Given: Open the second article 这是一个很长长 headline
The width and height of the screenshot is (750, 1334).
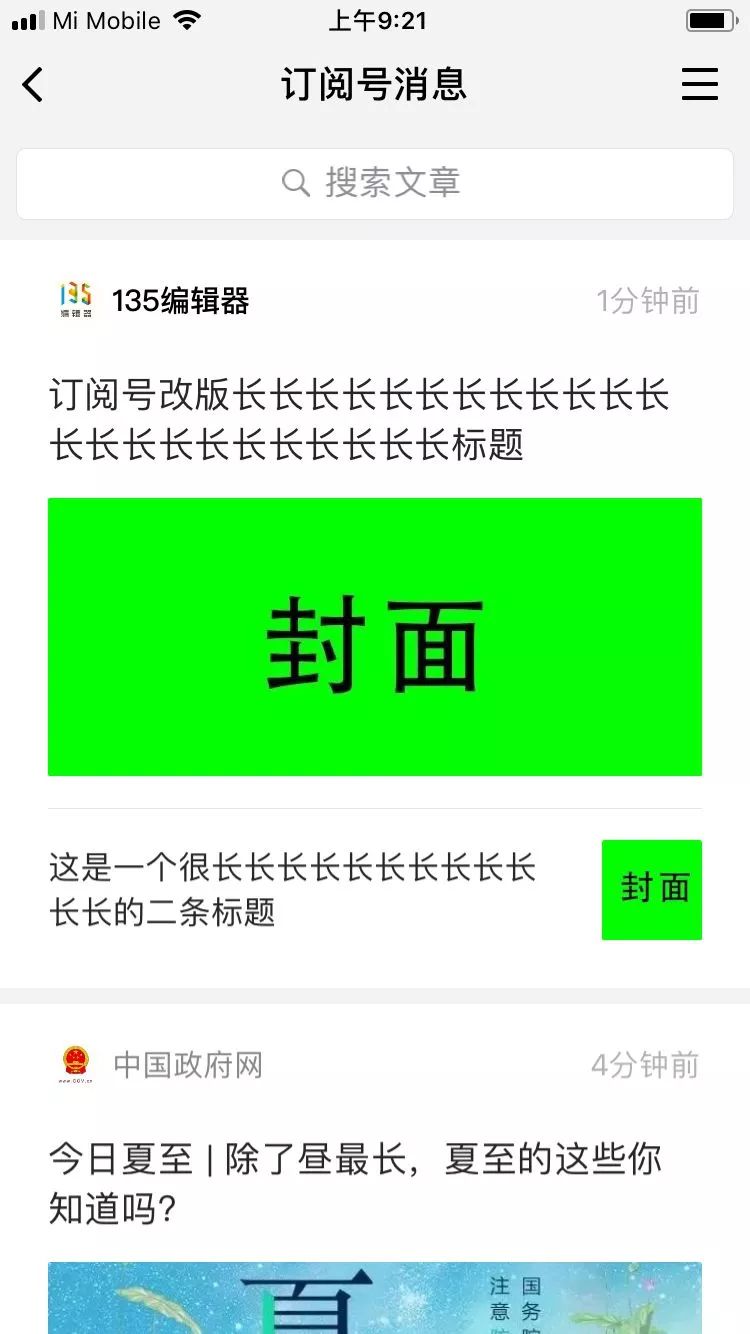Looking at the screenshot, I should 295,890.
